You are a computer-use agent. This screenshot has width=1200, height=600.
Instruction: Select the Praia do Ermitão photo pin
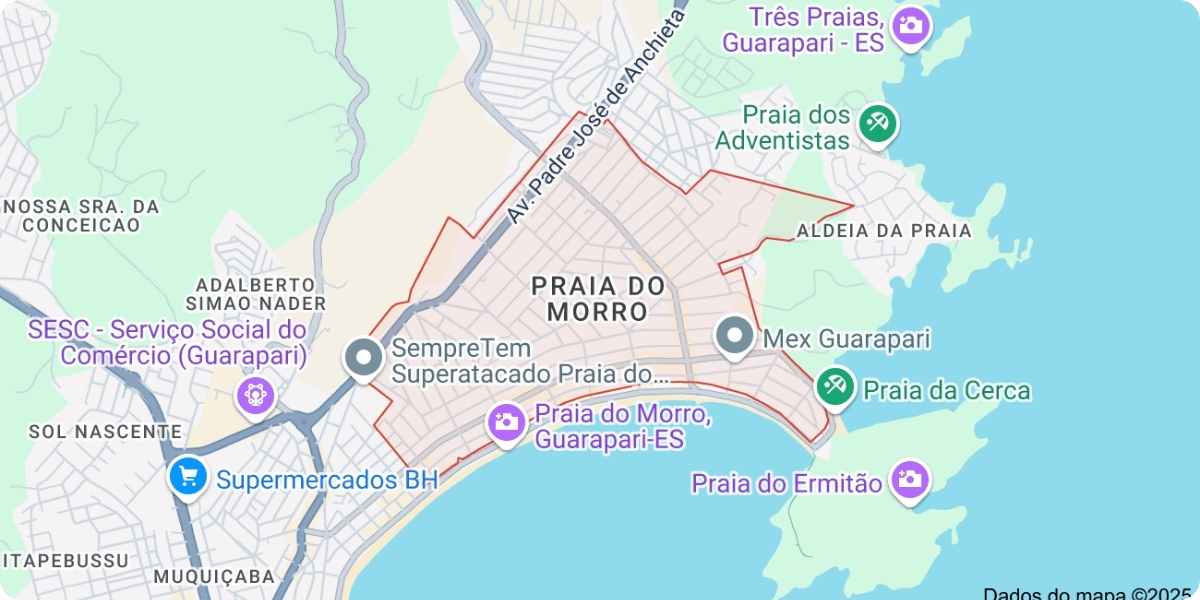[x=910, y=480]
